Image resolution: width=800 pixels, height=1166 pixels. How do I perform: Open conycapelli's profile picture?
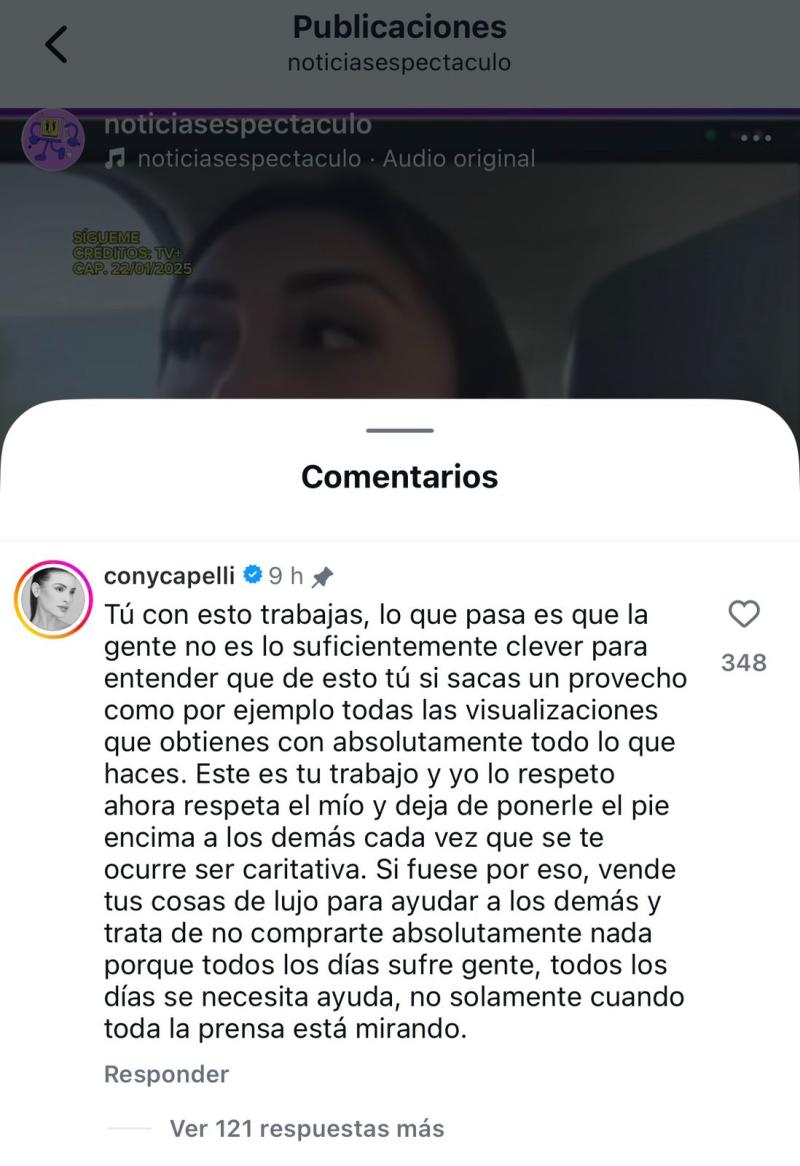[52, 599]
